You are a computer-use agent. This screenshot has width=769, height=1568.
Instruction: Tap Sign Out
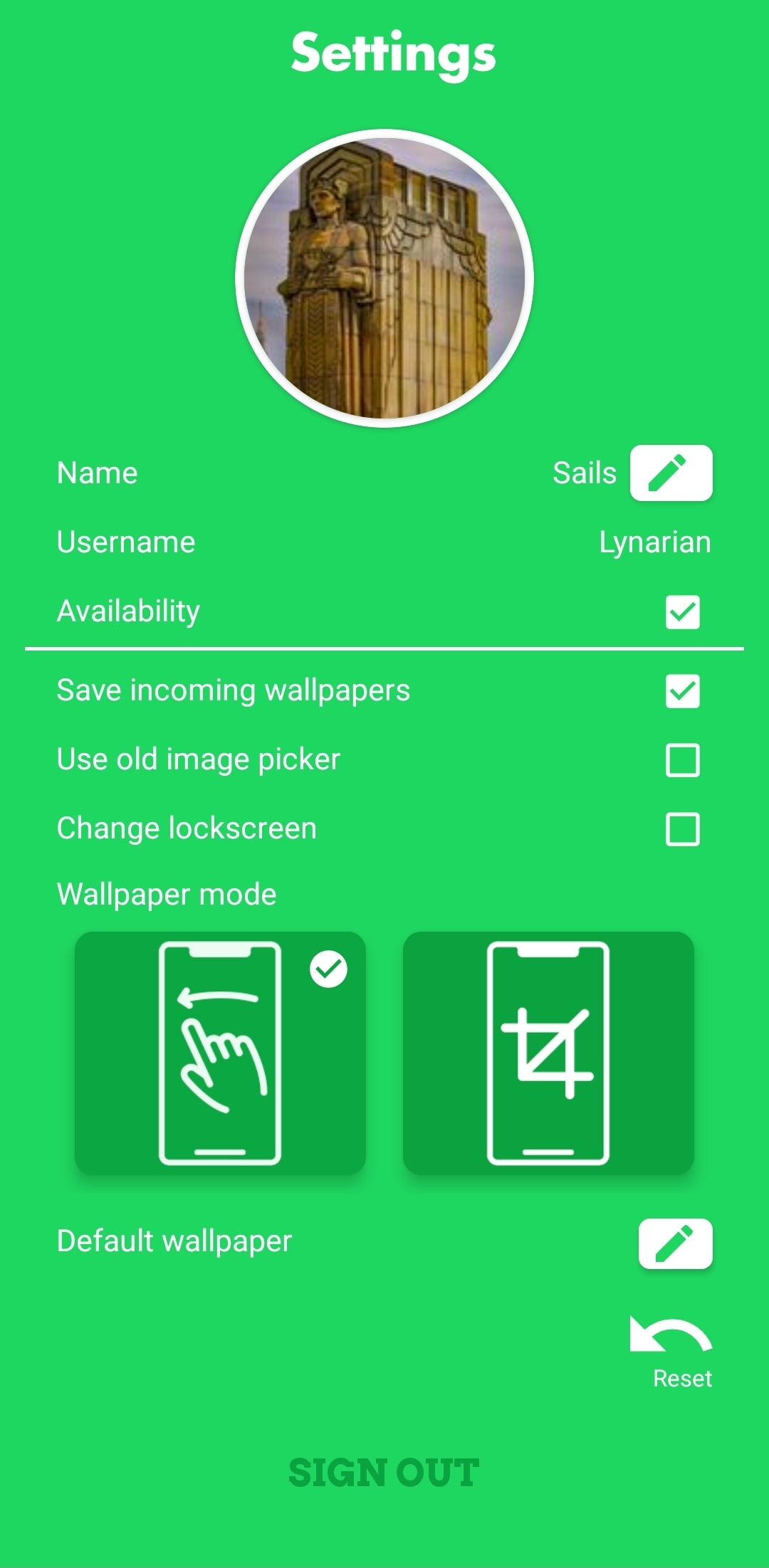point(384,1473)
